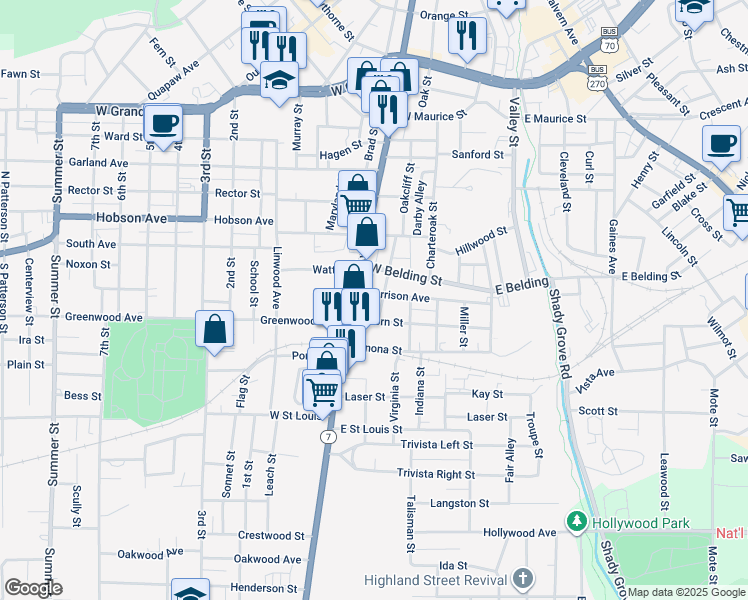Tap the shopping bag marker near Greenwood Ave

[x=215, y=328]
